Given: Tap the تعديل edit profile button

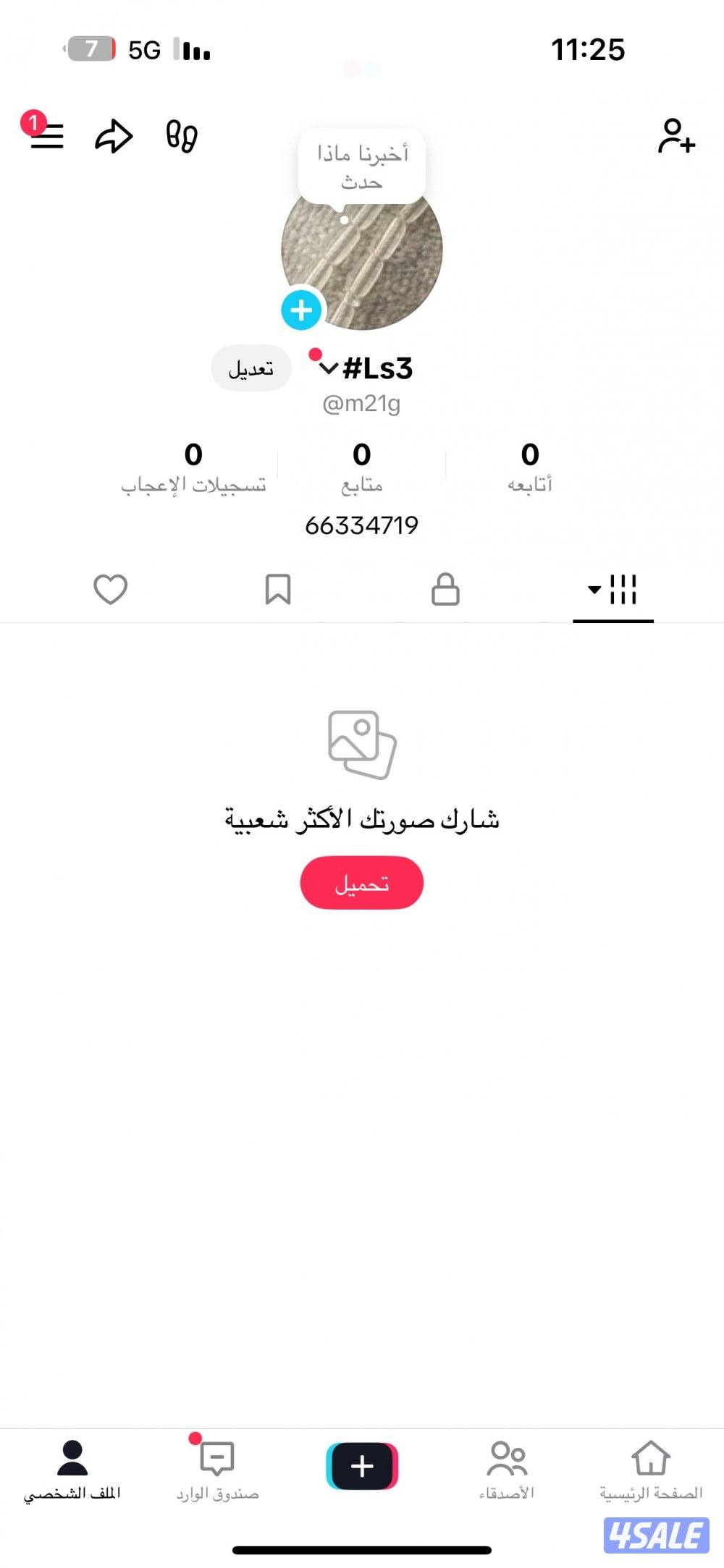Looking at the screenshot, I should [x=251, y=368].
